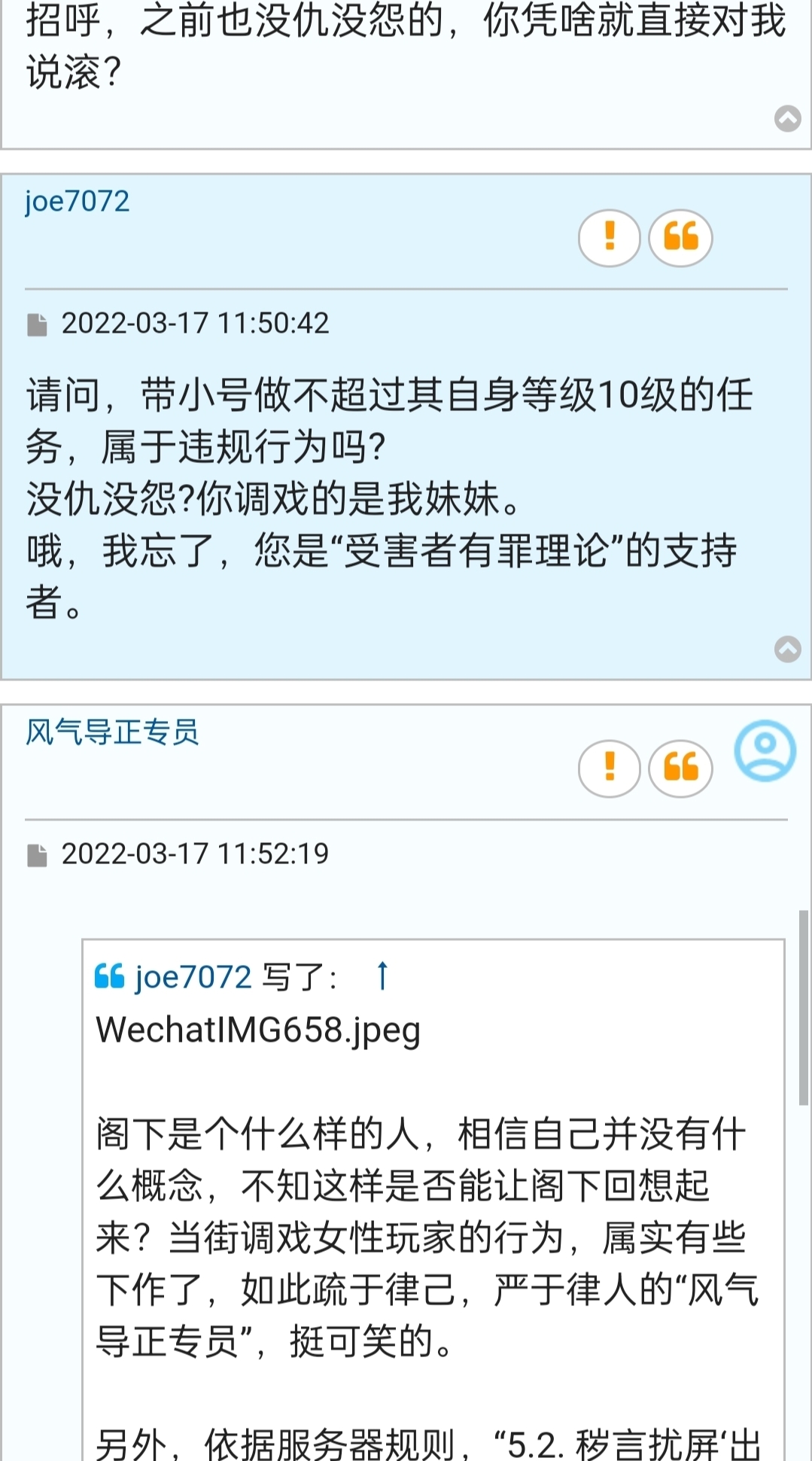The height and width of the screenshot is (1461, 812).
Task: View avatar of 风气导正专员
Action: 765,750
